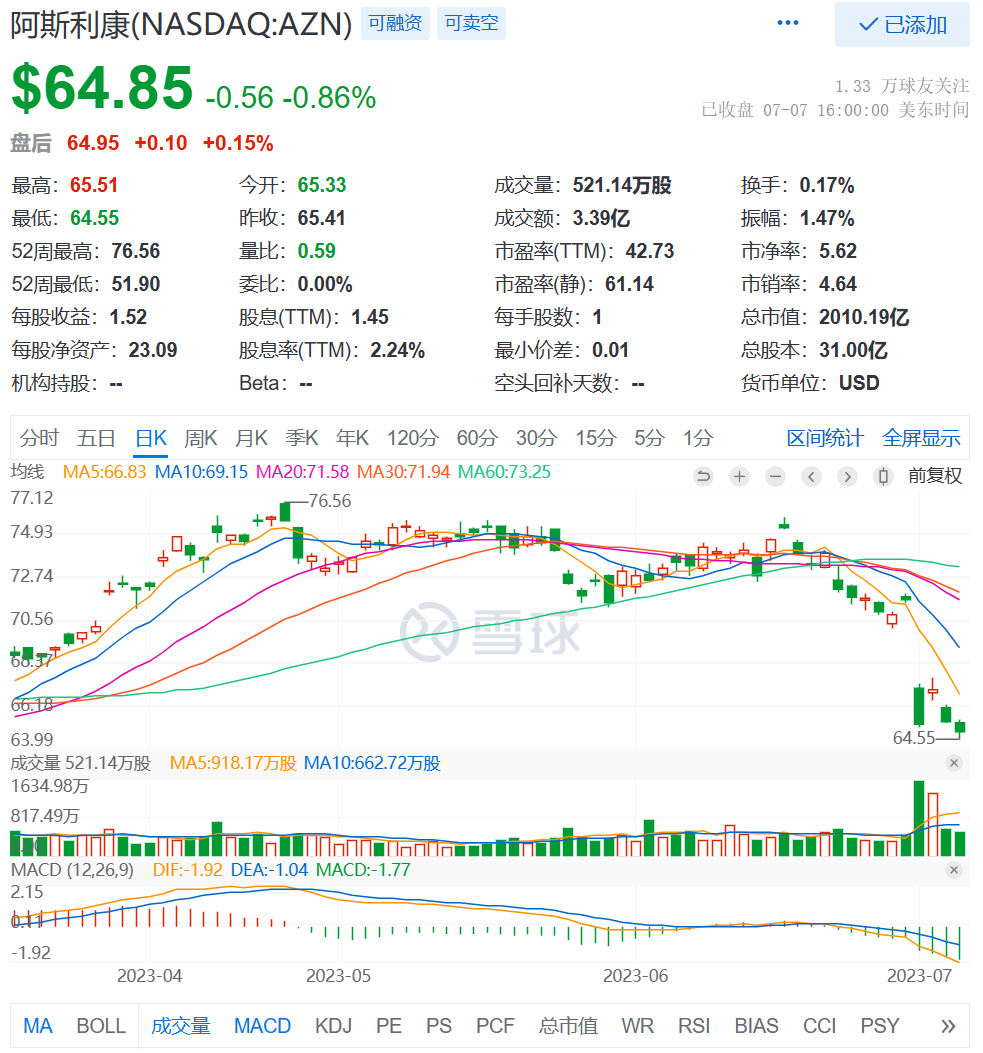
Task: Open 区间统计 range statistics
Action: point(824,438)
